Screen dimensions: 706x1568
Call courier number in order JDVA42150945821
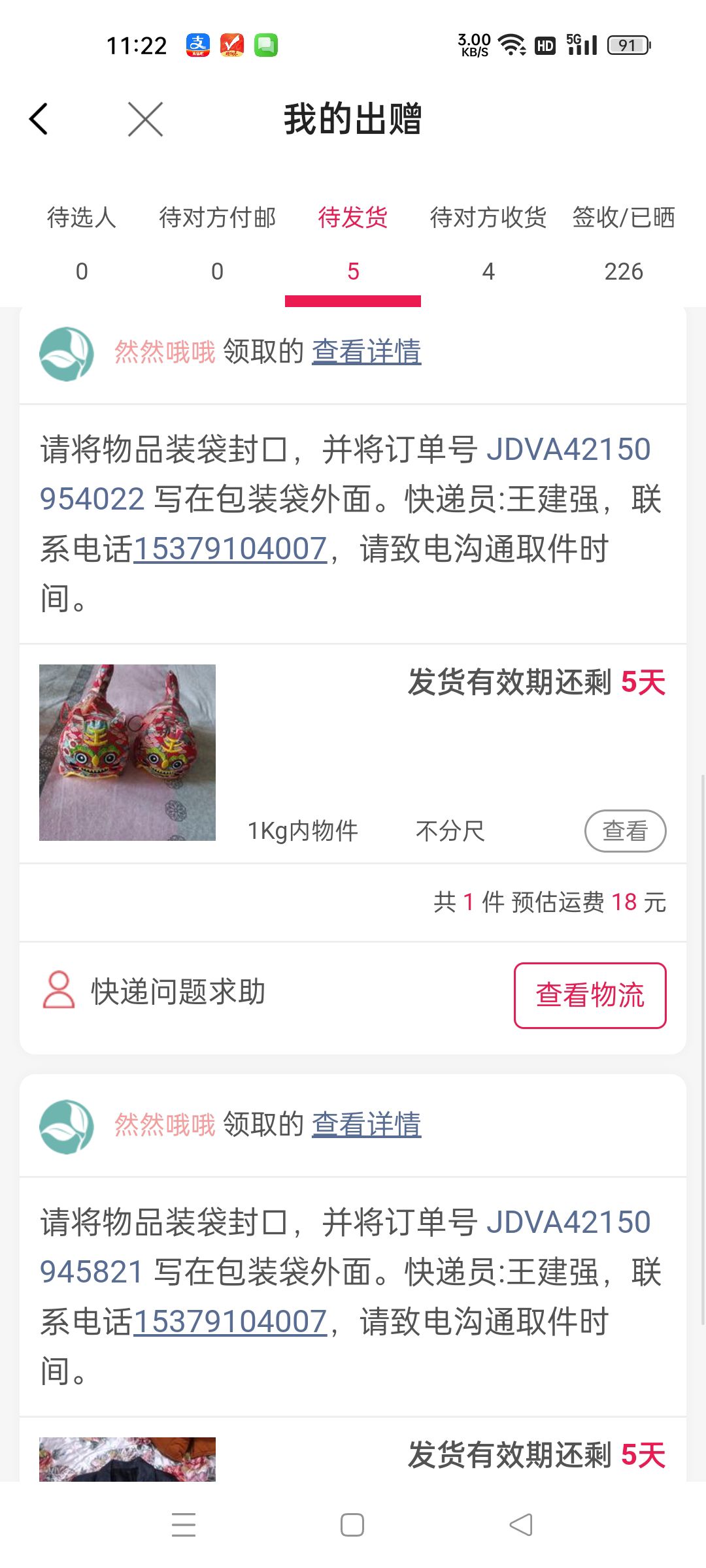tap(230, 1322)
